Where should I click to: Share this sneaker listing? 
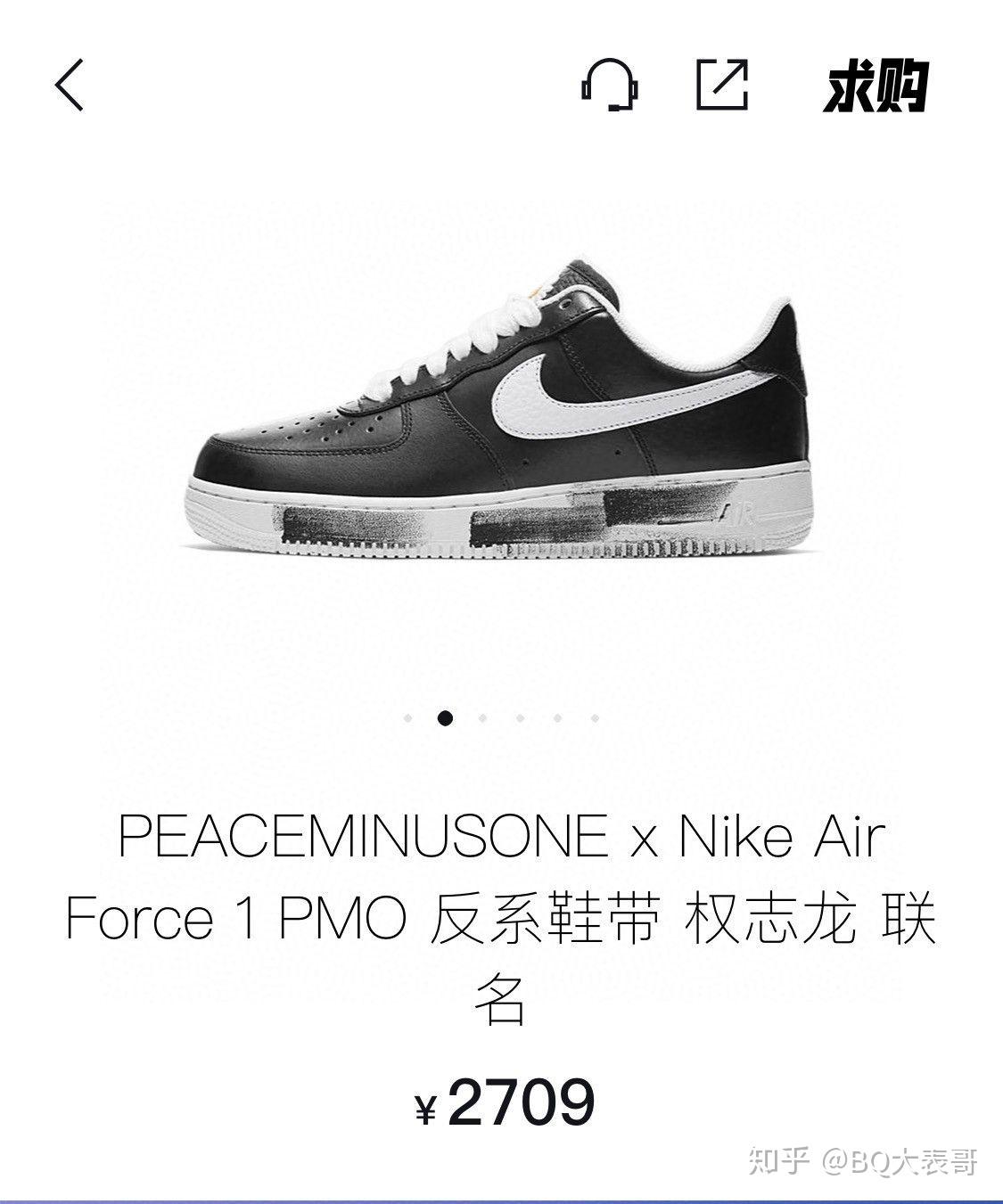721,86
